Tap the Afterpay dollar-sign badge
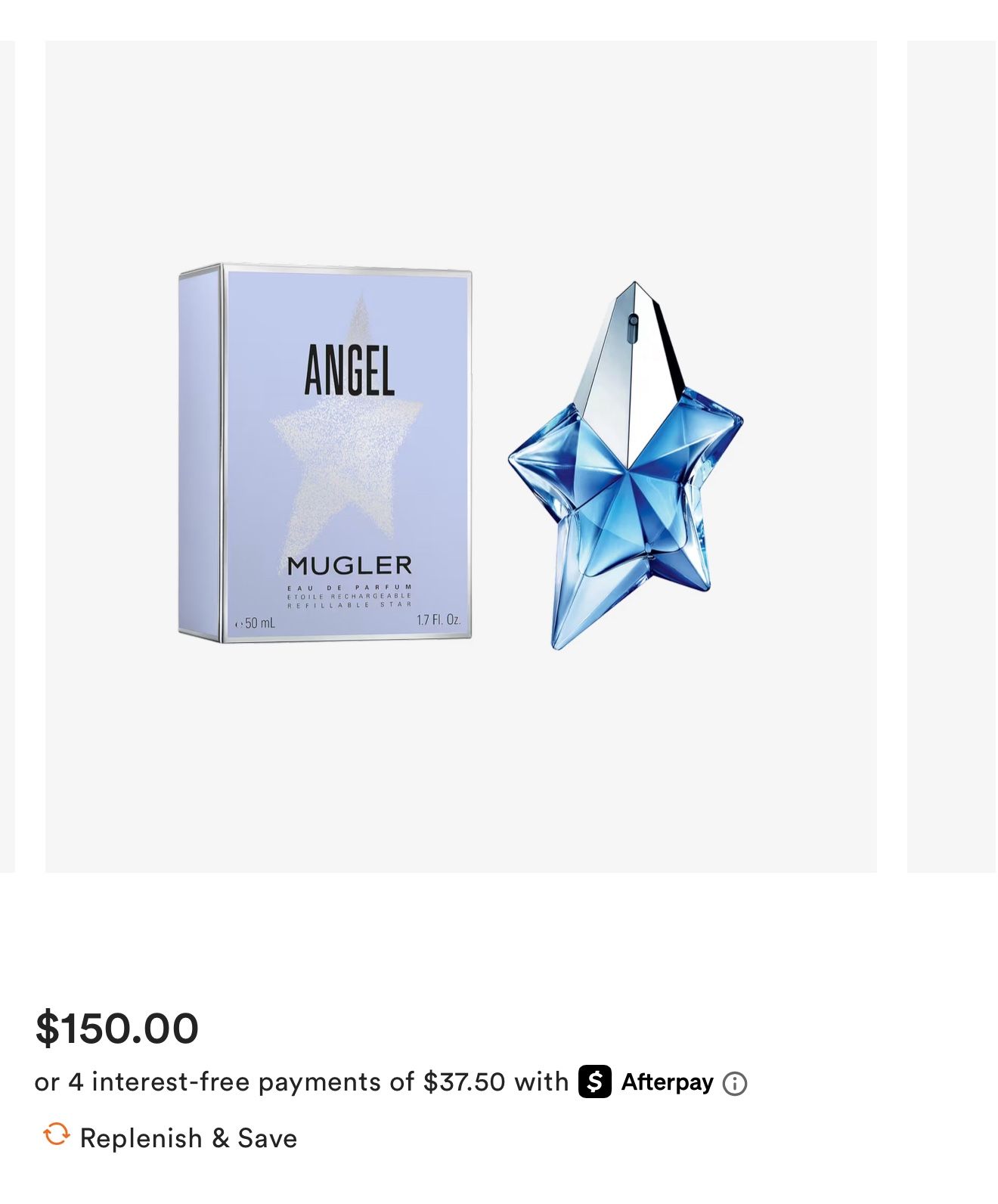 [595, 1081]
